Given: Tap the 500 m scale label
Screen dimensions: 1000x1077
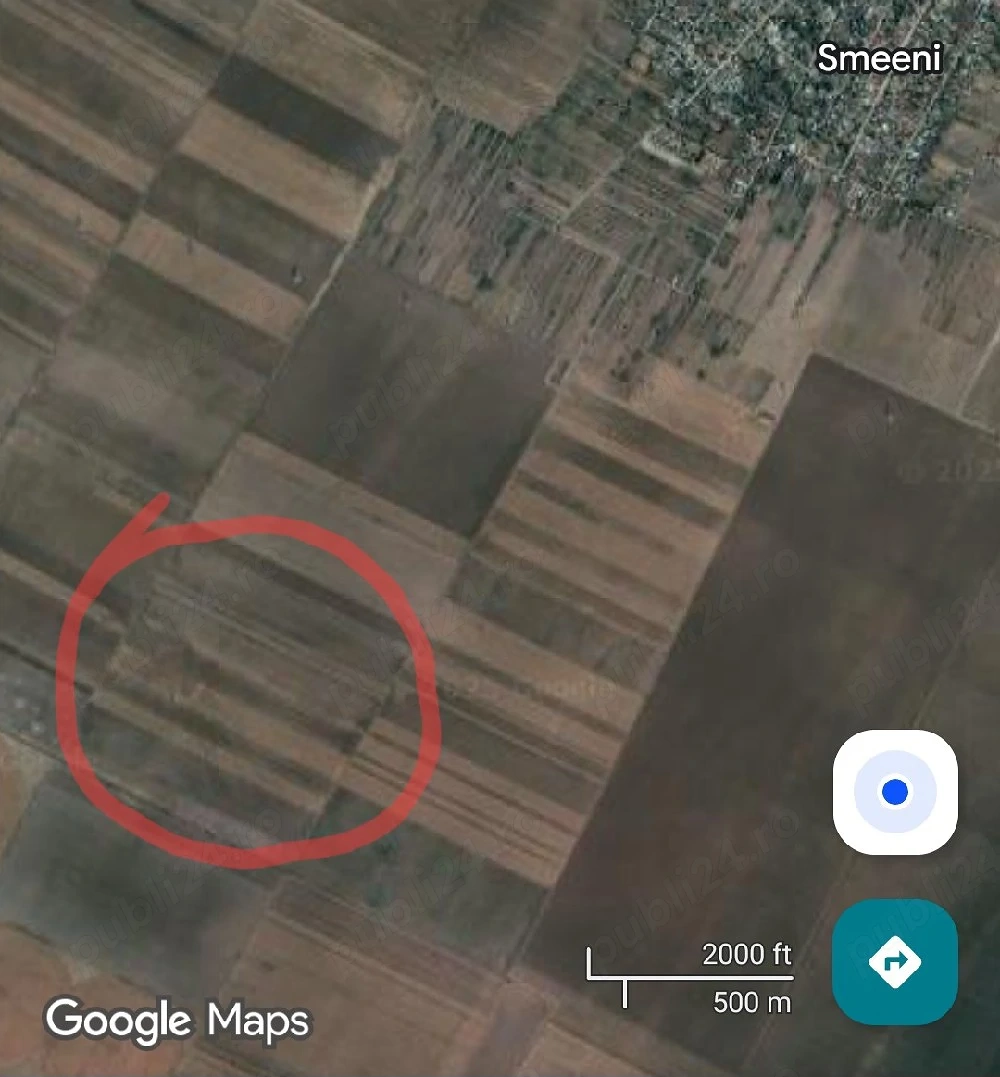Looking at the screenshot, I should (x=752, y=1001).
